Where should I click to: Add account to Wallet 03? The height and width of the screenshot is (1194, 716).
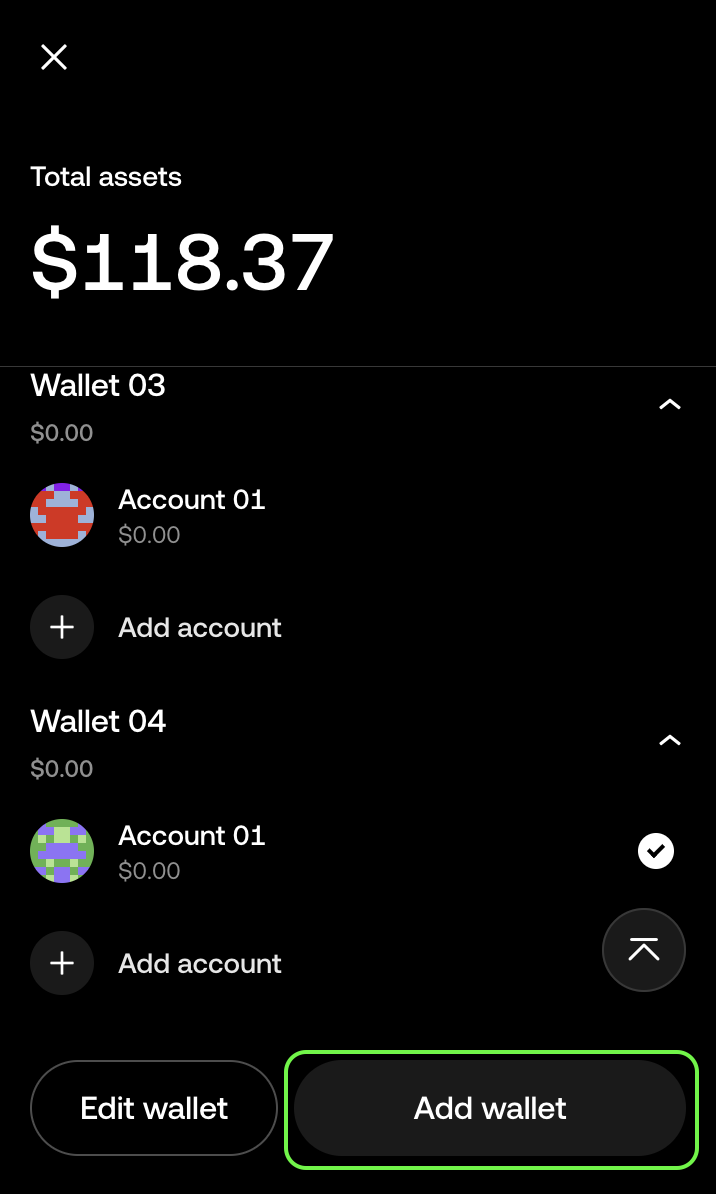(199, 627)
